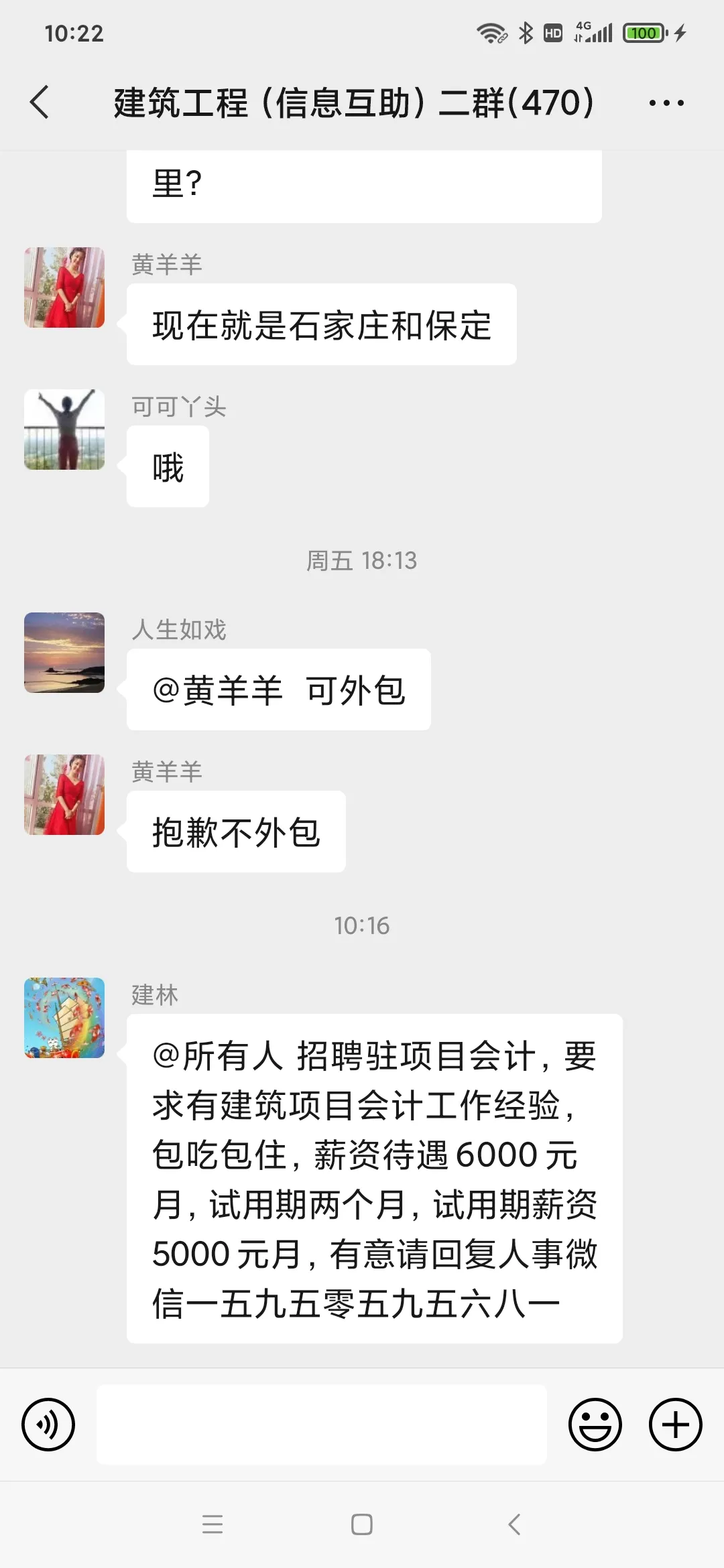Tap the battery 100 indicator
Image resolution: width=724 pixels, height=1568 pixels.
[x=643, y=32]
